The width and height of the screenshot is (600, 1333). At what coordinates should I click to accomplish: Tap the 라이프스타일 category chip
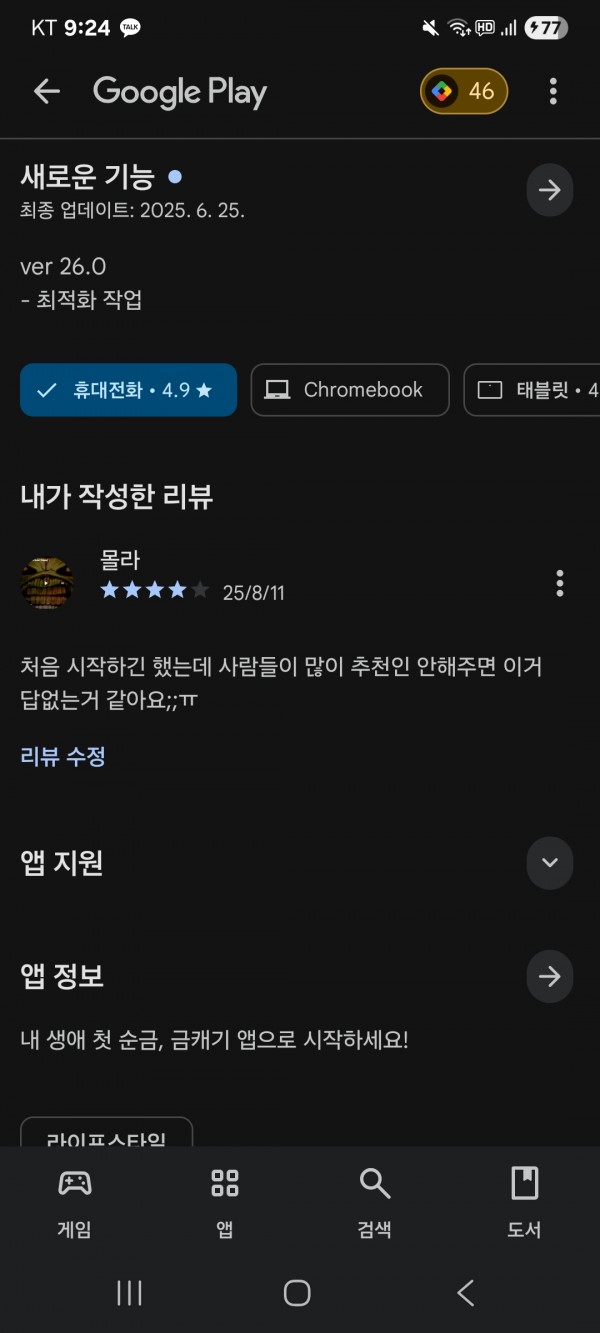pyautogui.click(x=106, y=1132)
